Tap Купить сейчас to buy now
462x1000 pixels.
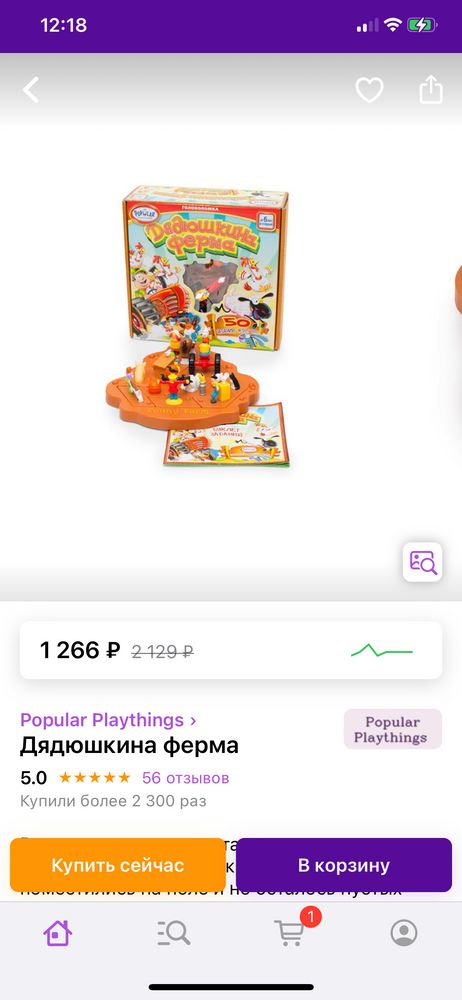117,865
